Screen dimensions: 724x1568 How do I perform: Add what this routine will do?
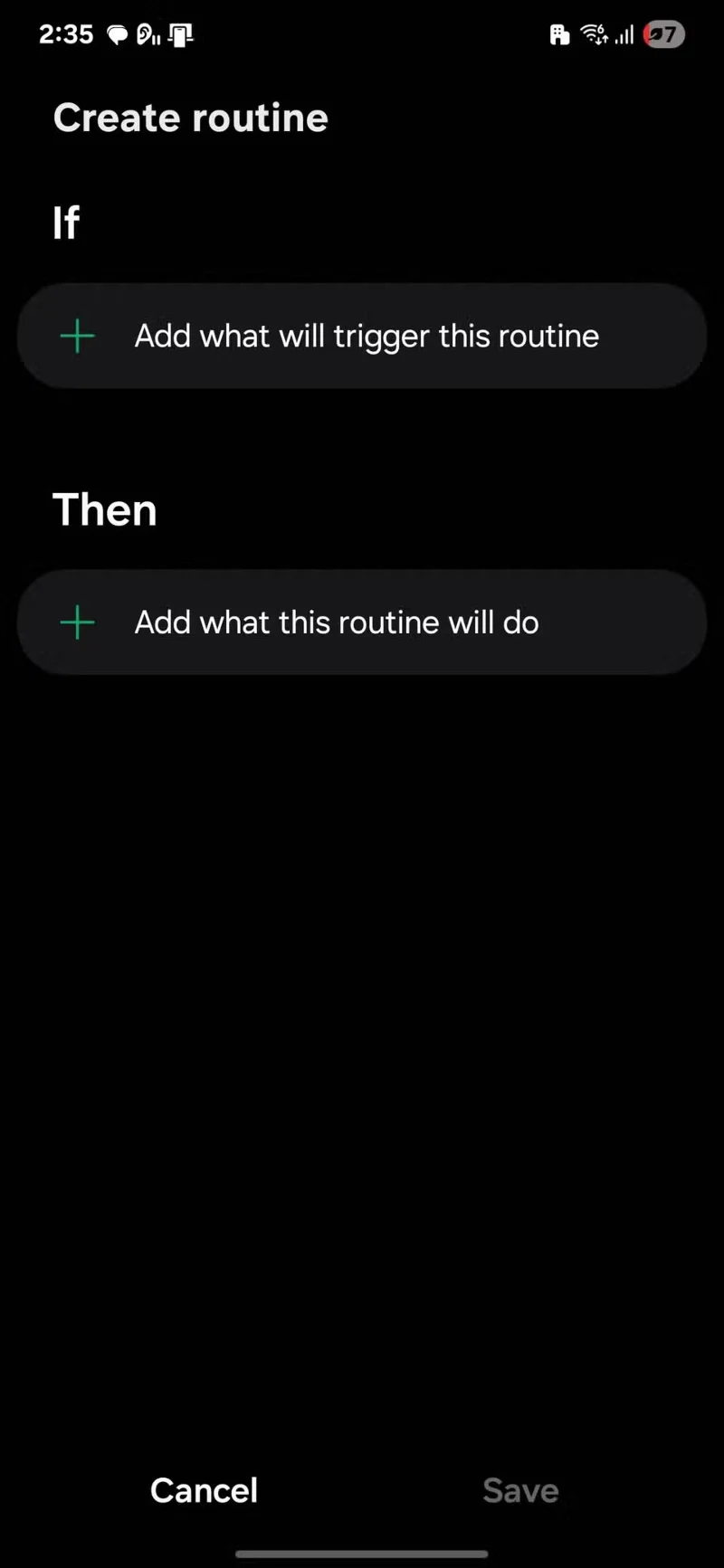362,622
